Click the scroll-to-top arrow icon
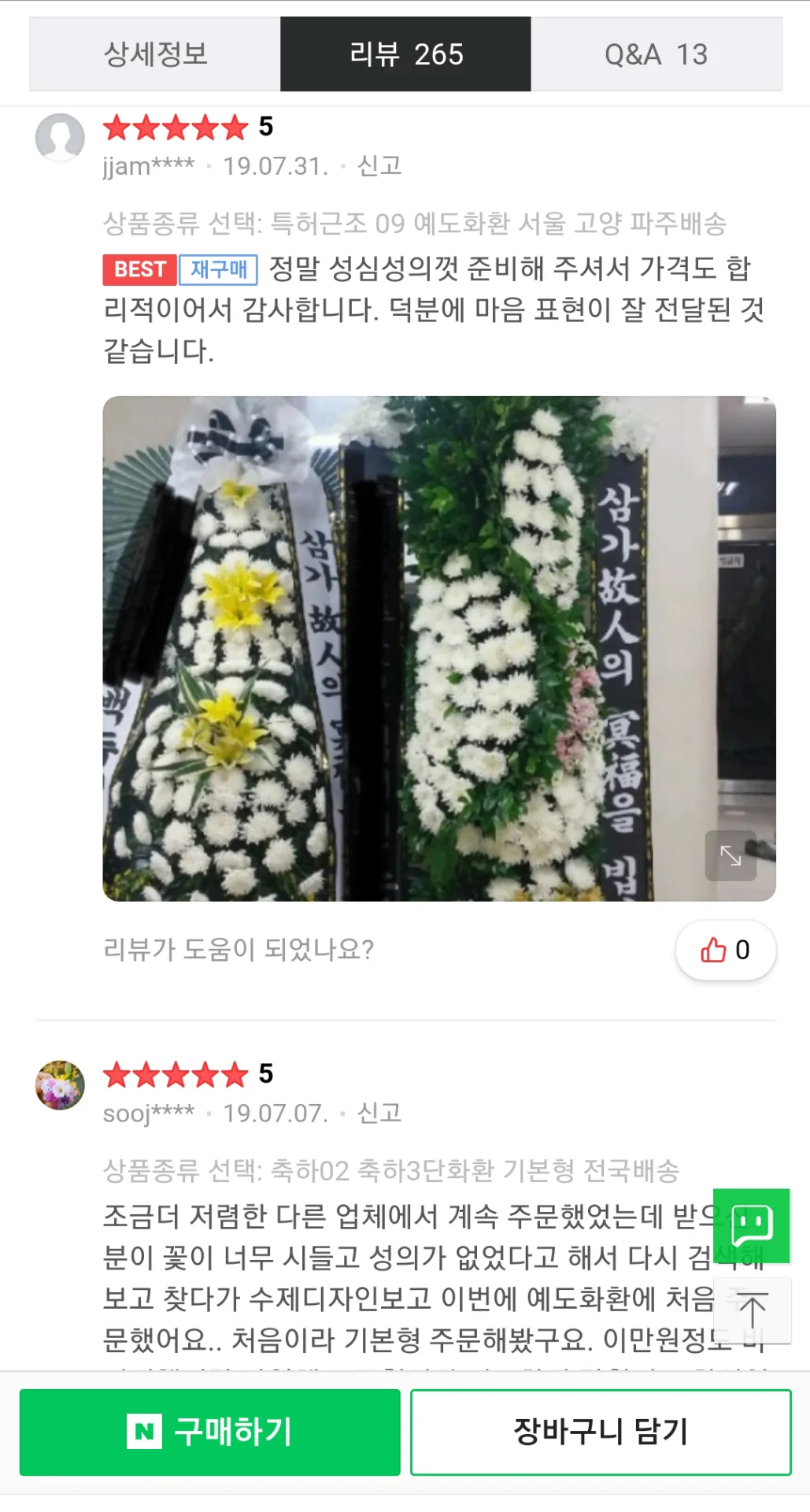This screenshot has height=1512, width=810. coord(754,1310)
